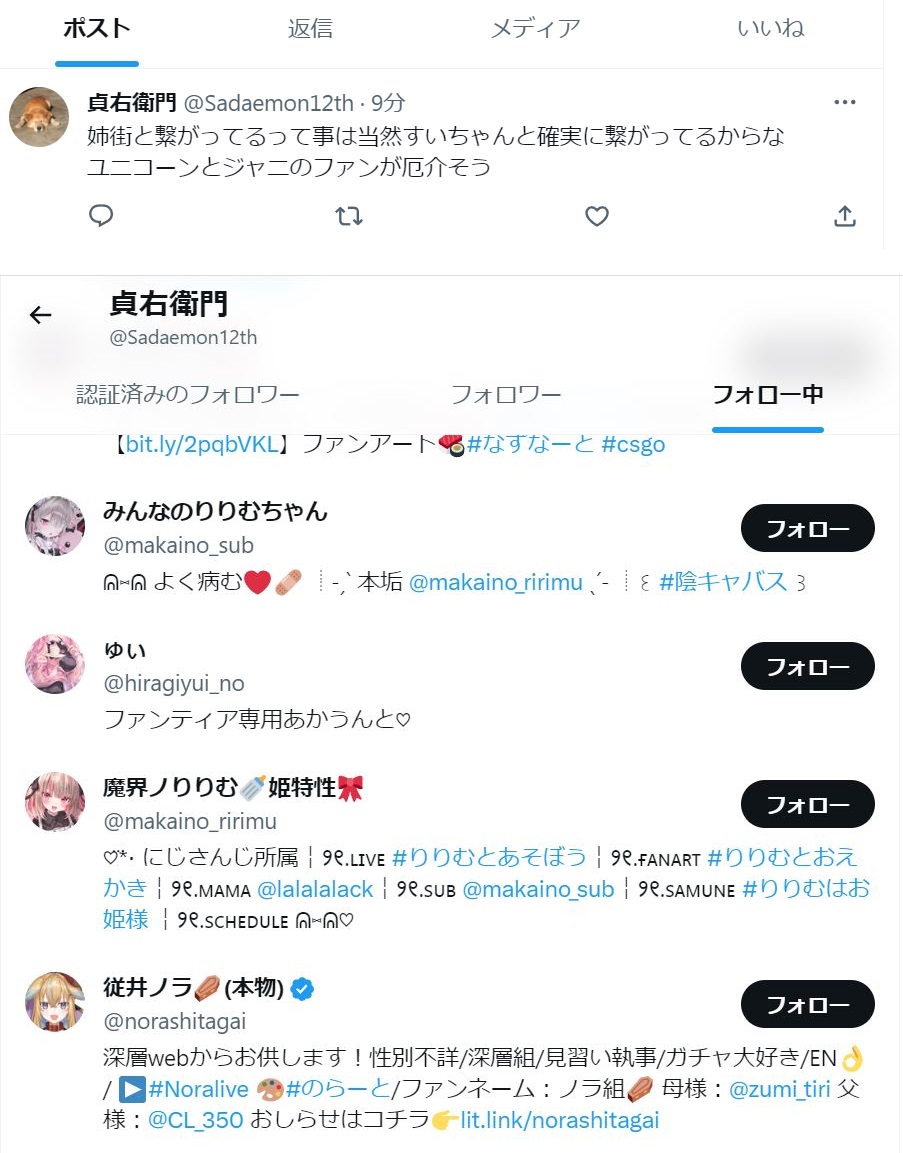This screenshot has height=1153, width=903.
Task: Repost 貞右衛門's post
Action: tap(349, 216)
